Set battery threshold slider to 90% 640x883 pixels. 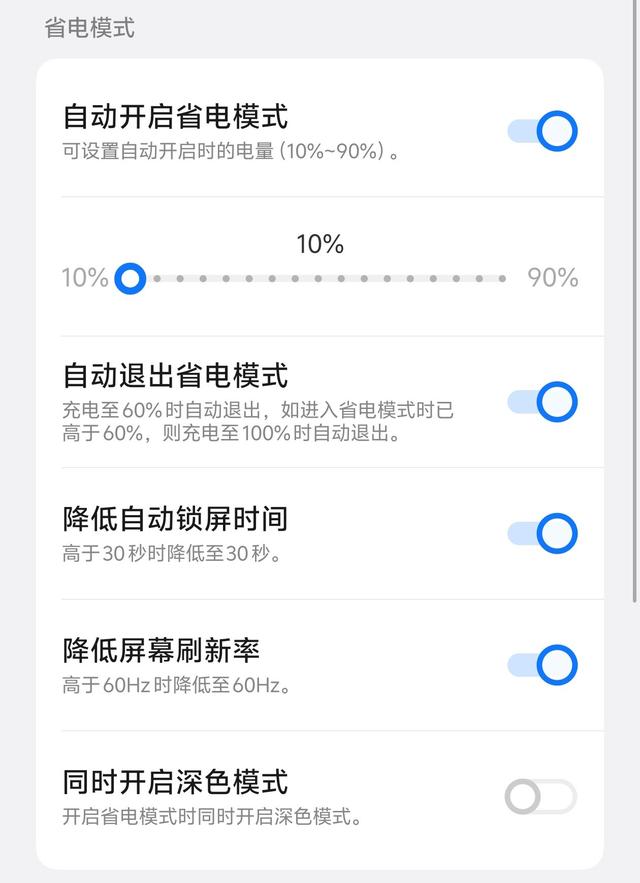click(x=503, y=279)
